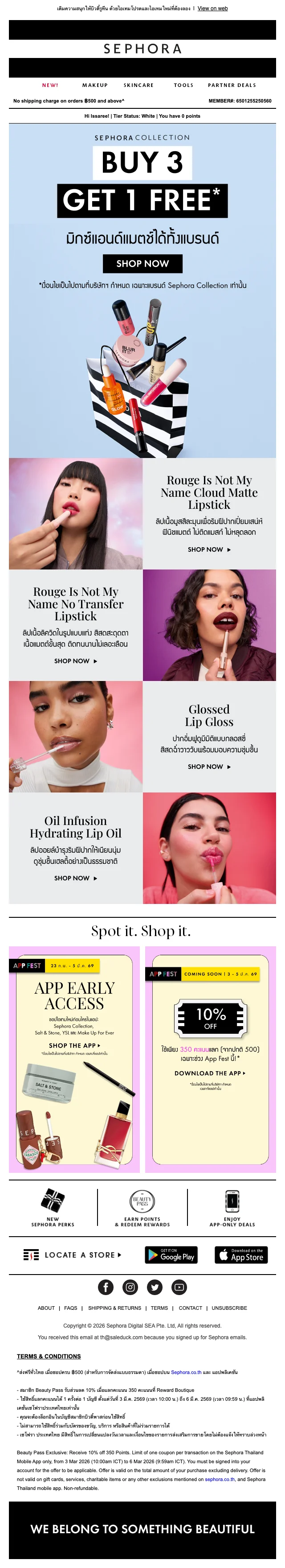Open Sephora's Facebook page
Screen dimensions: 285x1568
coord(106,1287)
